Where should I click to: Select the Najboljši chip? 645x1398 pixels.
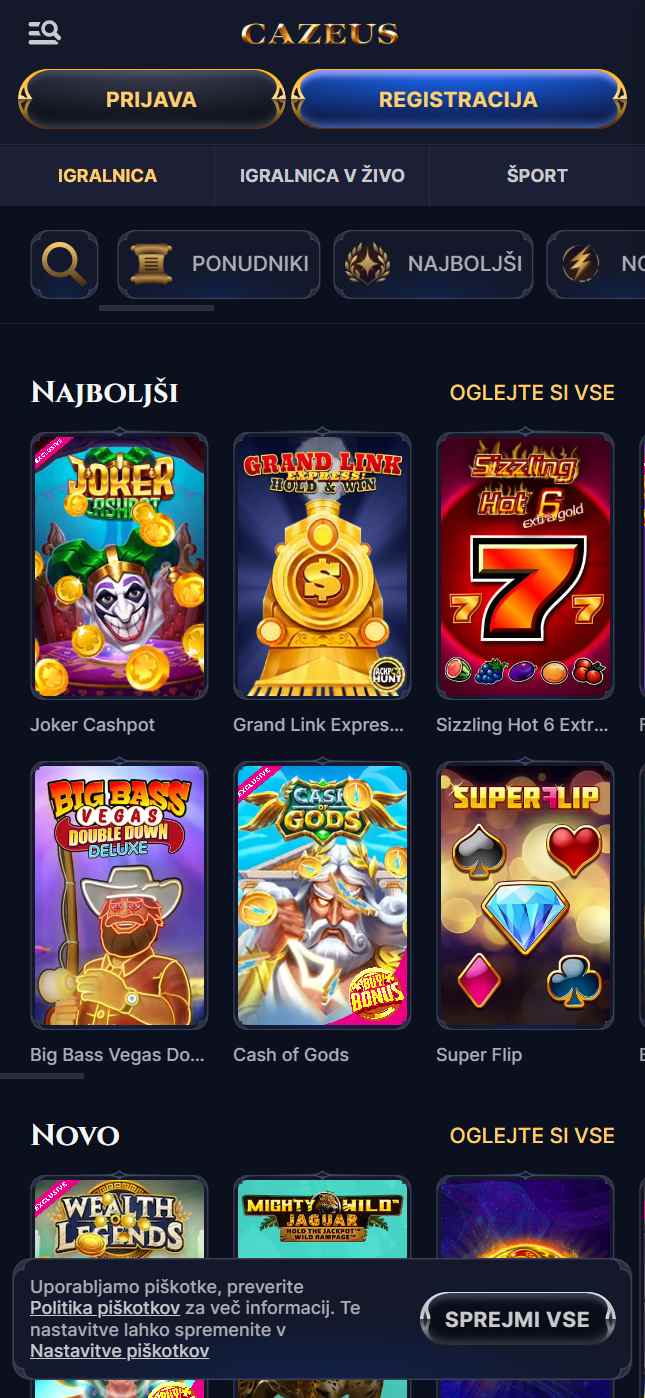[x=434, y=265]
